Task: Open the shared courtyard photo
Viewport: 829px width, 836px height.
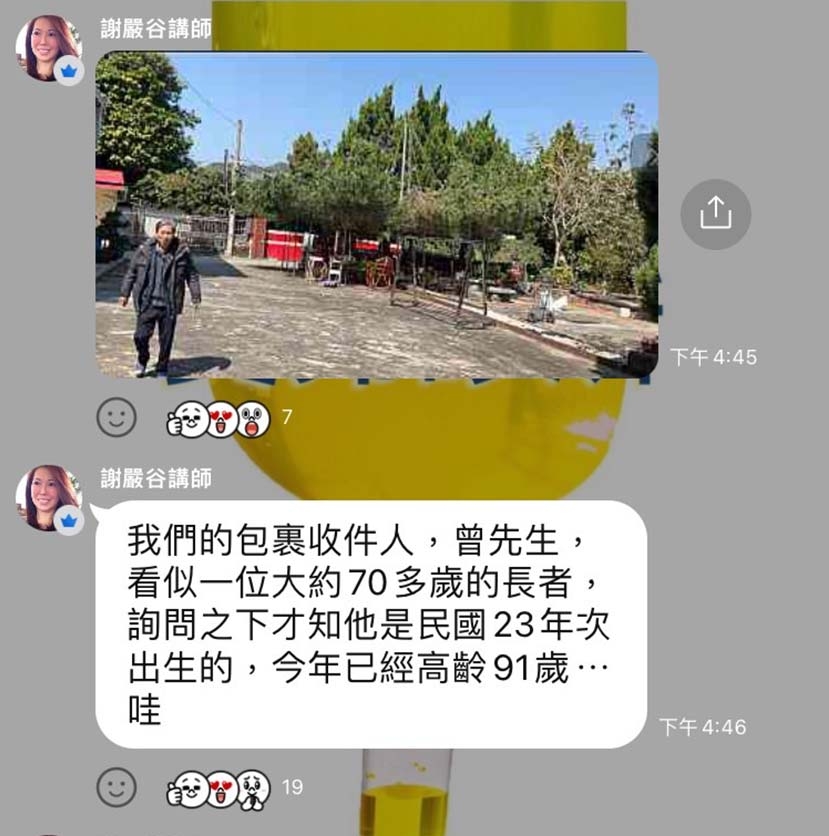Action: coord(376,214)
